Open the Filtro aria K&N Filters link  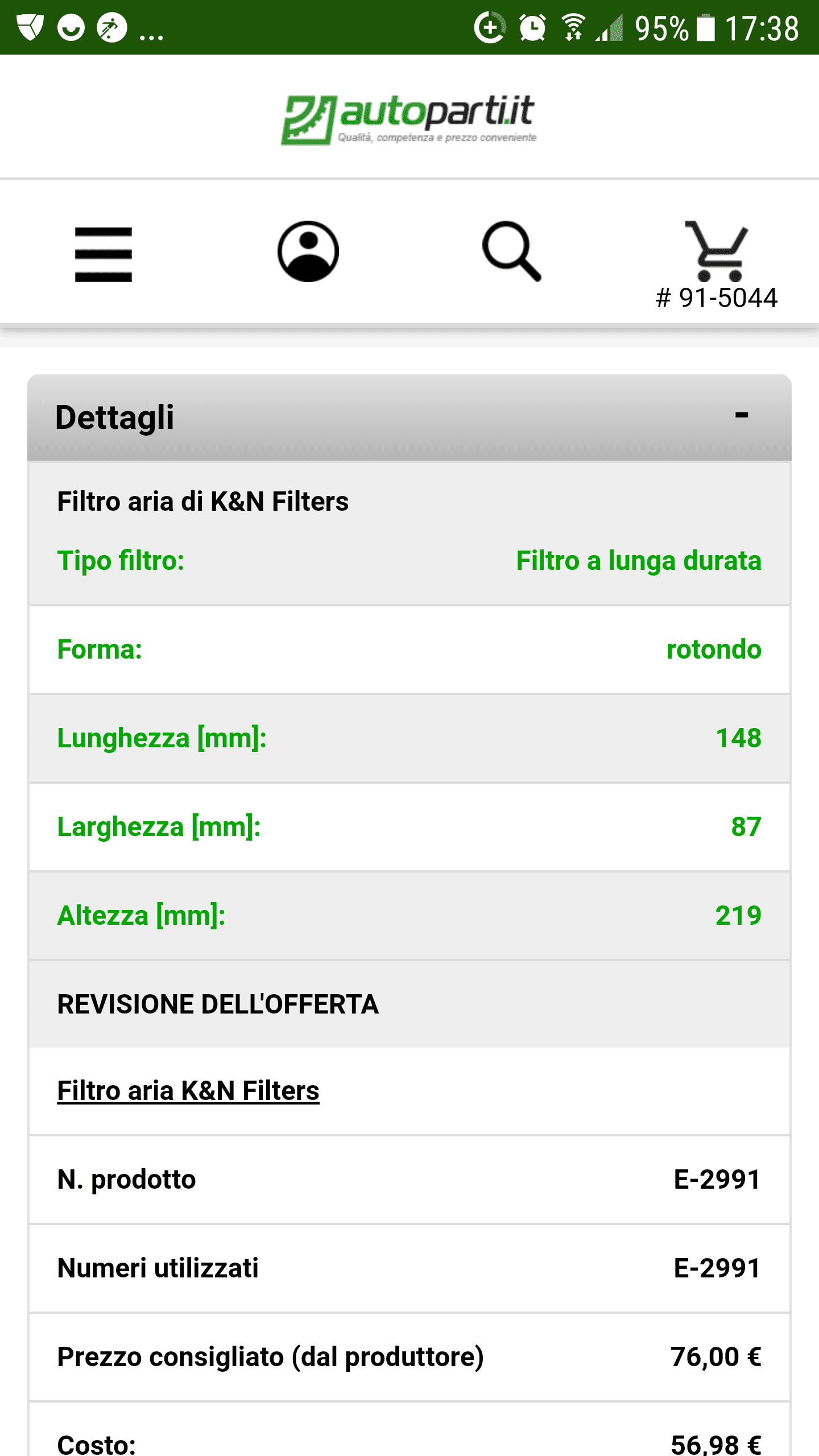tap(188, 1091)
